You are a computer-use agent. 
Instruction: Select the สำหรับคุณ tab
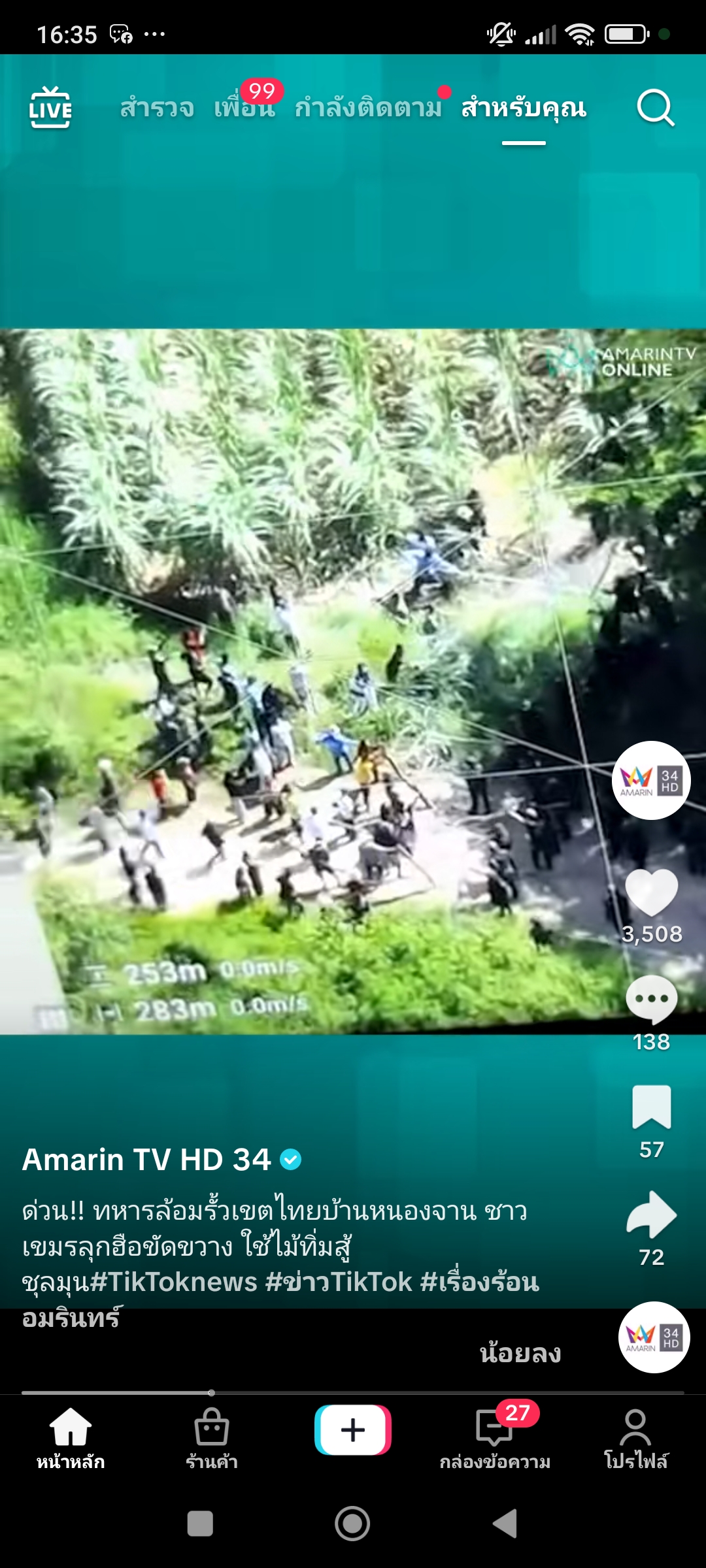(524, 108)
